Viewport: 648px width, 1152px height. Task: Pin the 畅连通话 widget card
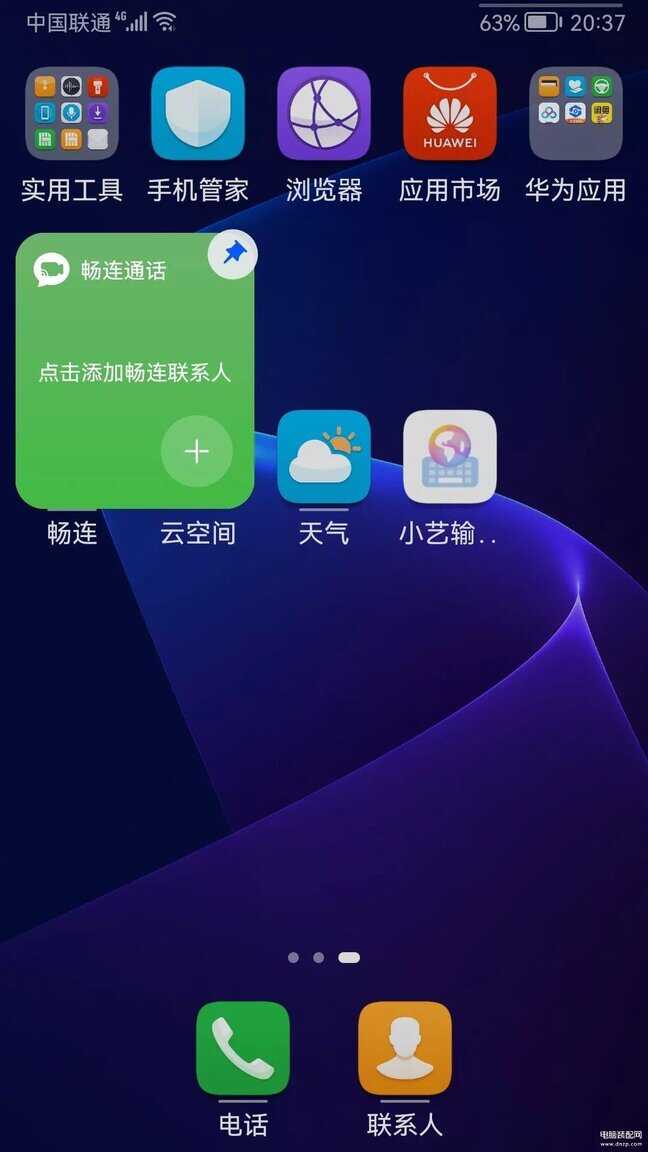[233, 254]
